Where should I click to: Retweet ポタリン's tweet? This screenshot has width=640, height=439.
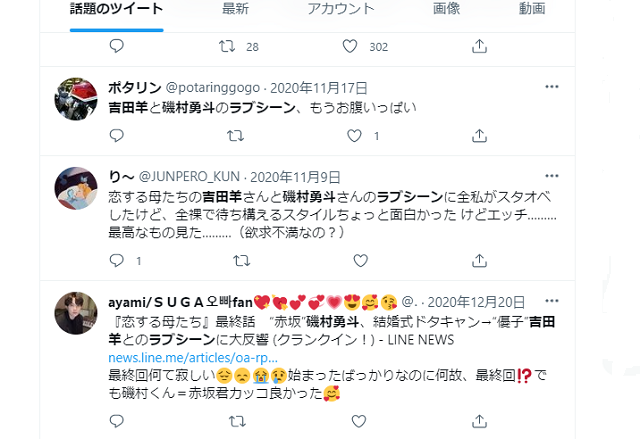click(x=234, y=135)
